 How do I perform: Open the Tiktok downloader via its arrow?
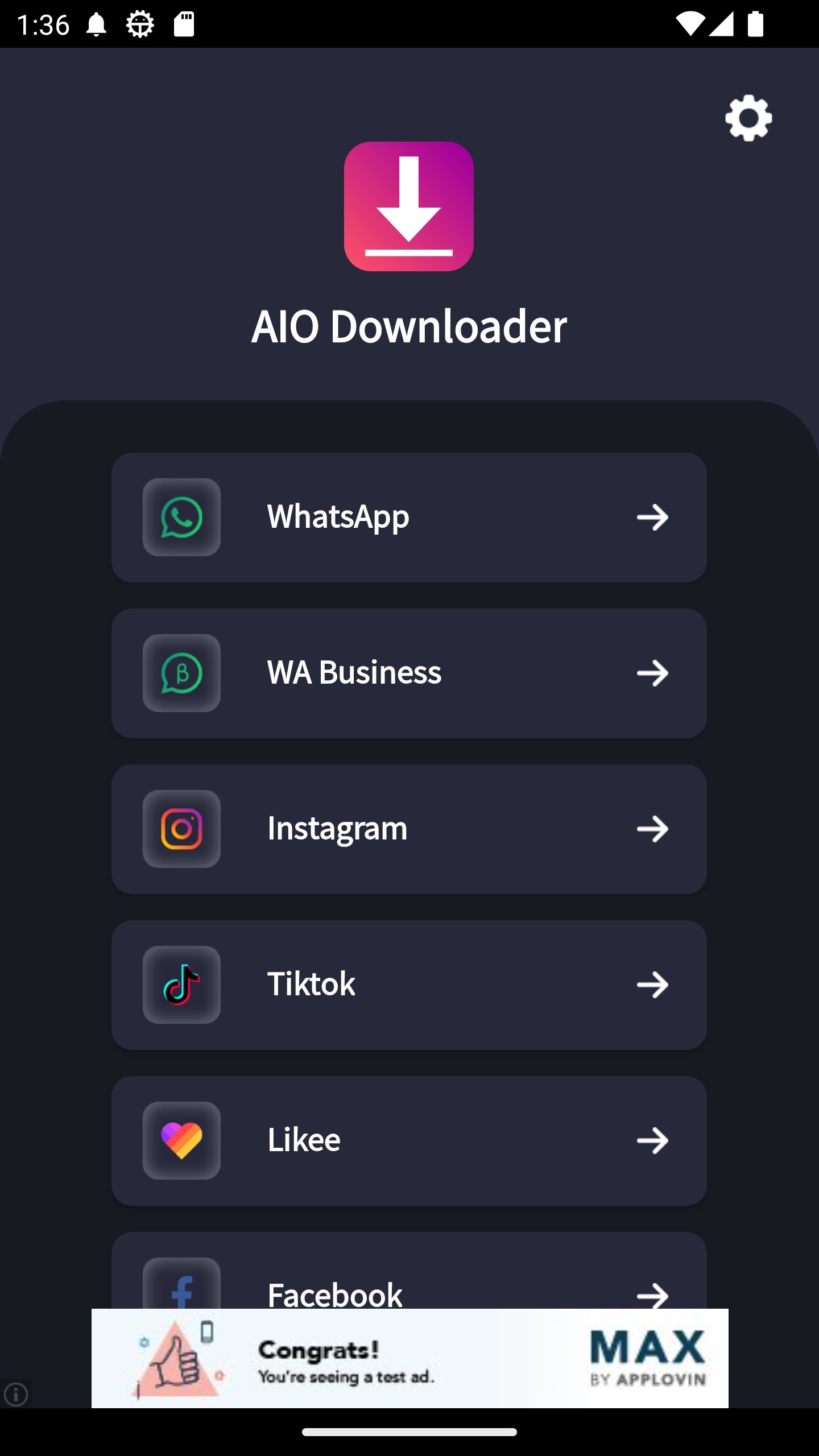click(652, 985)
